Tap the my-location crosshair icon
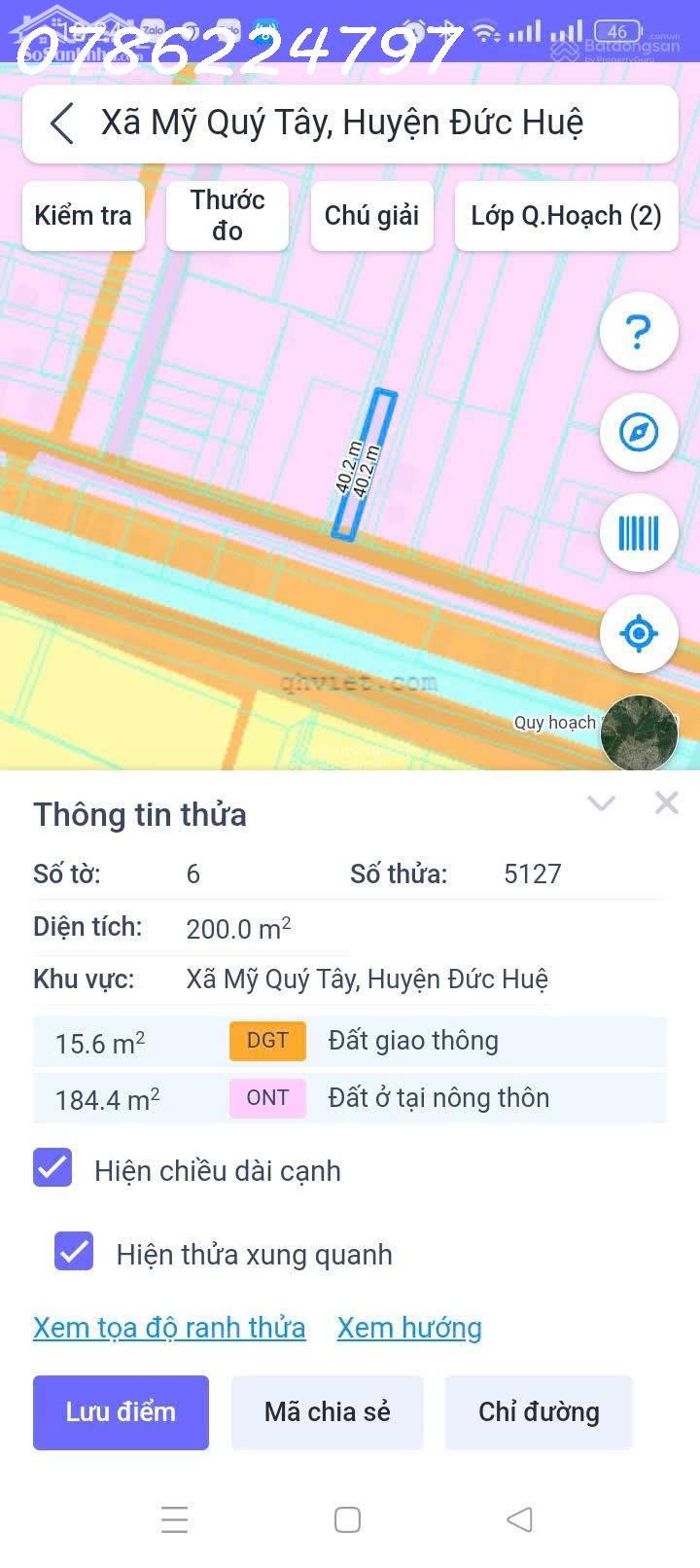Image resolution: width=700 pixels, height=1568 pixels. coord(638,633)
